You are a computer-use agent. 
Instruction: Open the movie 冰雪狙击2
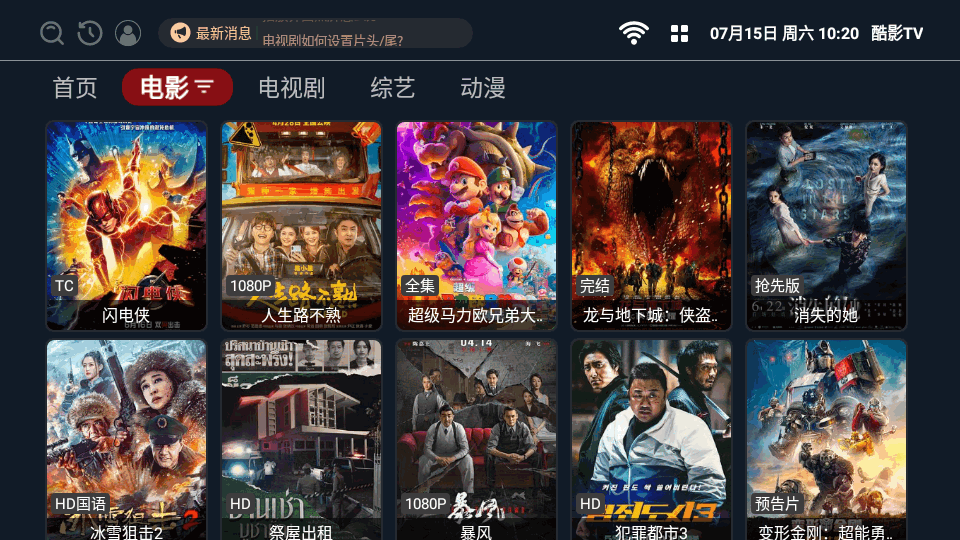coord(126,440)
